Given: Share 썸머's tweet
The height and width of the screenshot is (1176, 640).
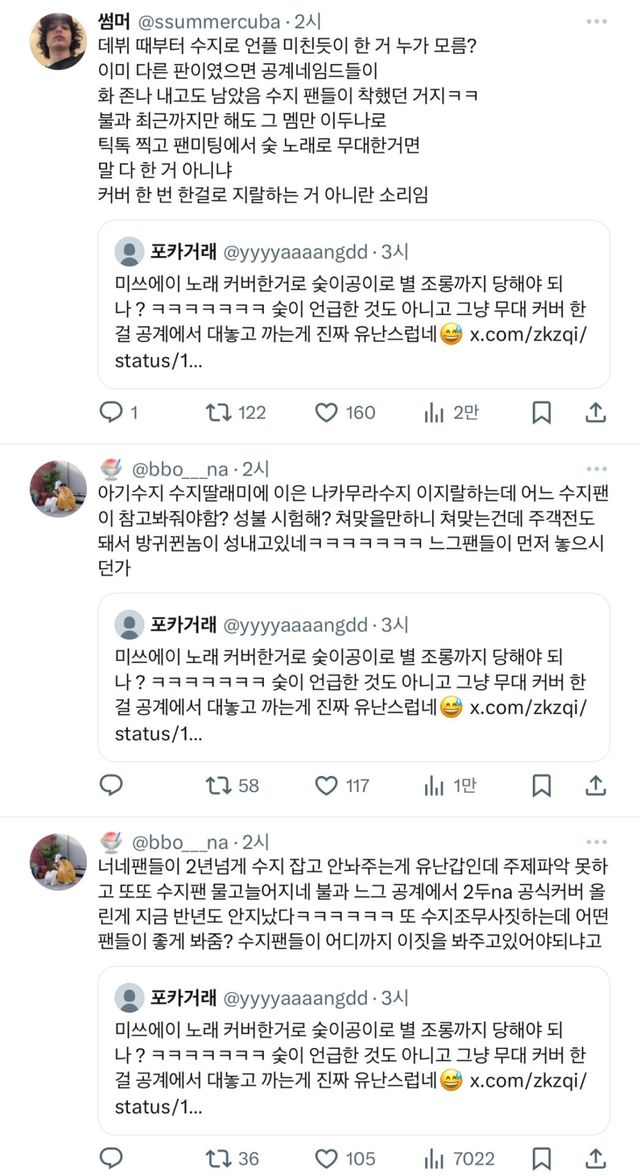Looking at the screenshot, I should tap(594, 412).
